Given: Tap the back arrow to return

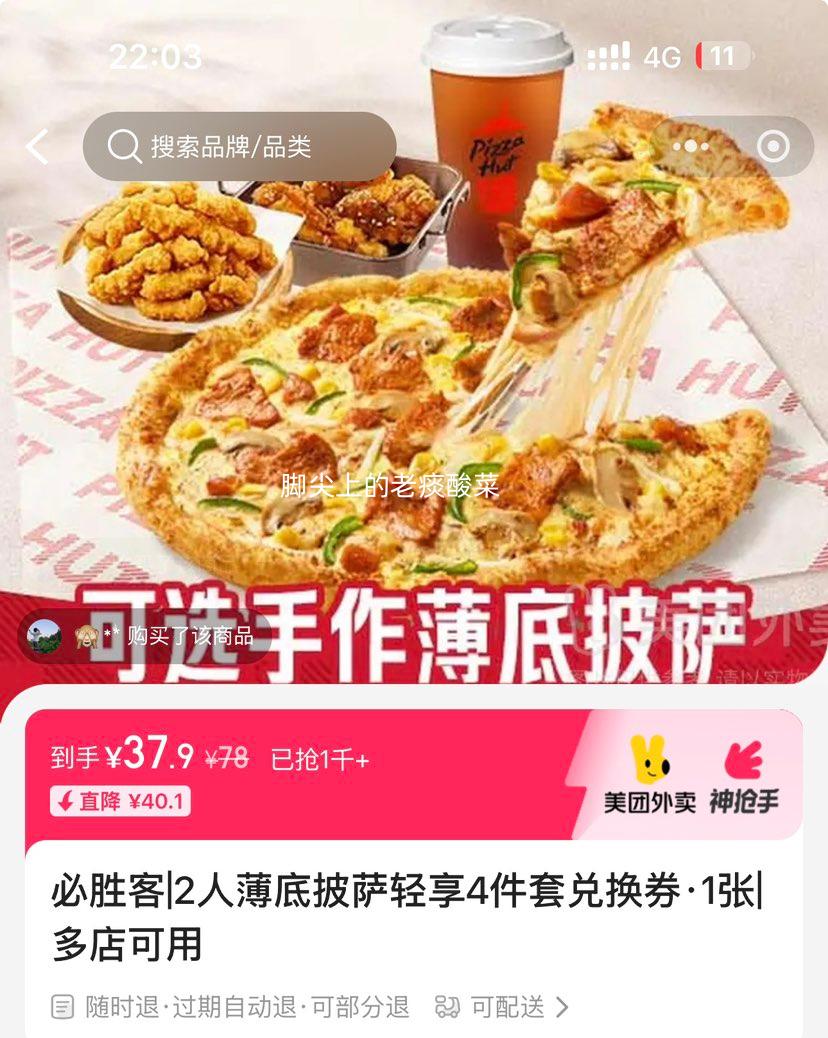Looking at the screenshot, I should tap(38, 146).
